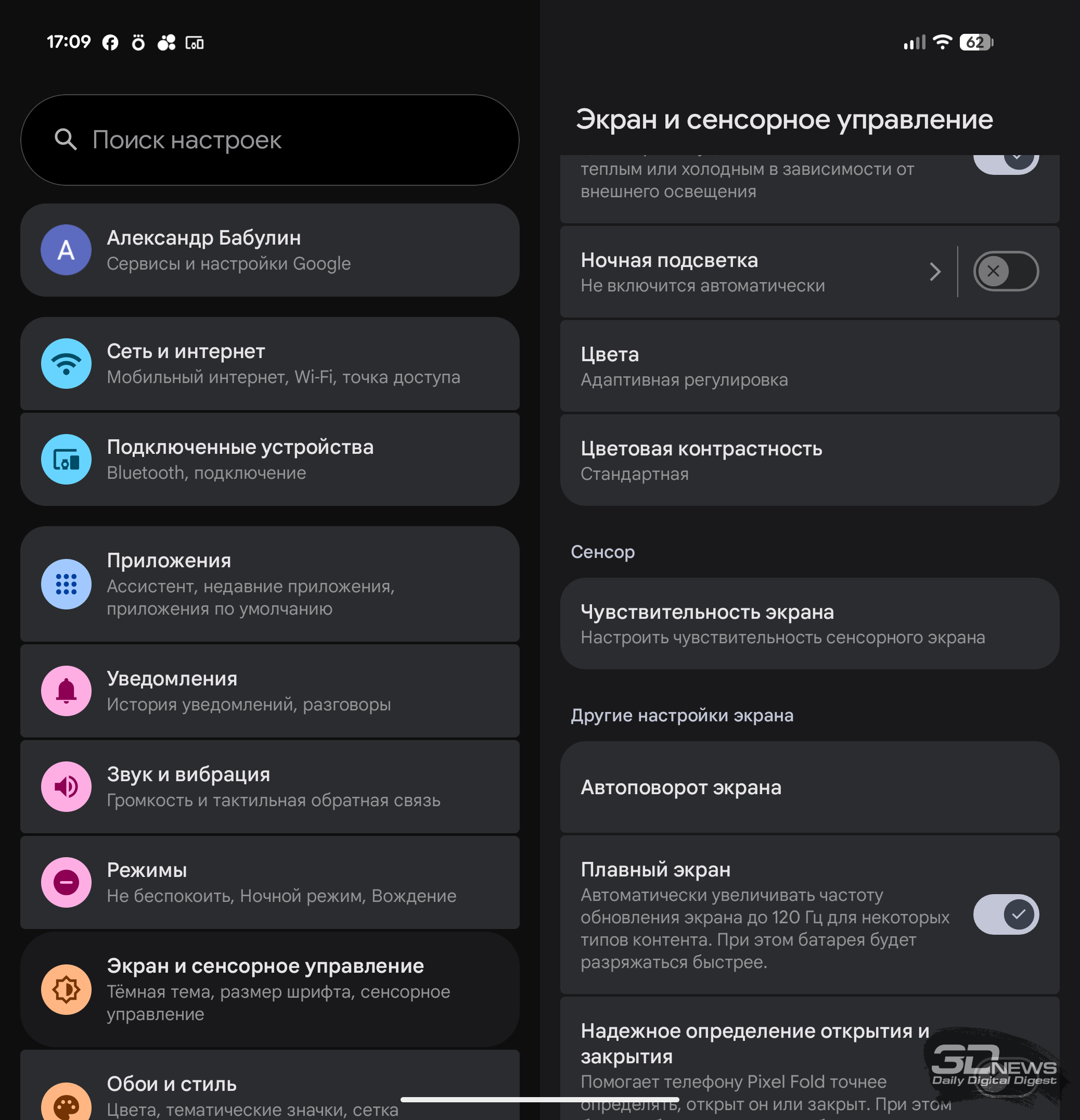Screen dimensions: 1080x1120
Task: Open Обои и стиль settings
Action: click(x=269, y=1094)
